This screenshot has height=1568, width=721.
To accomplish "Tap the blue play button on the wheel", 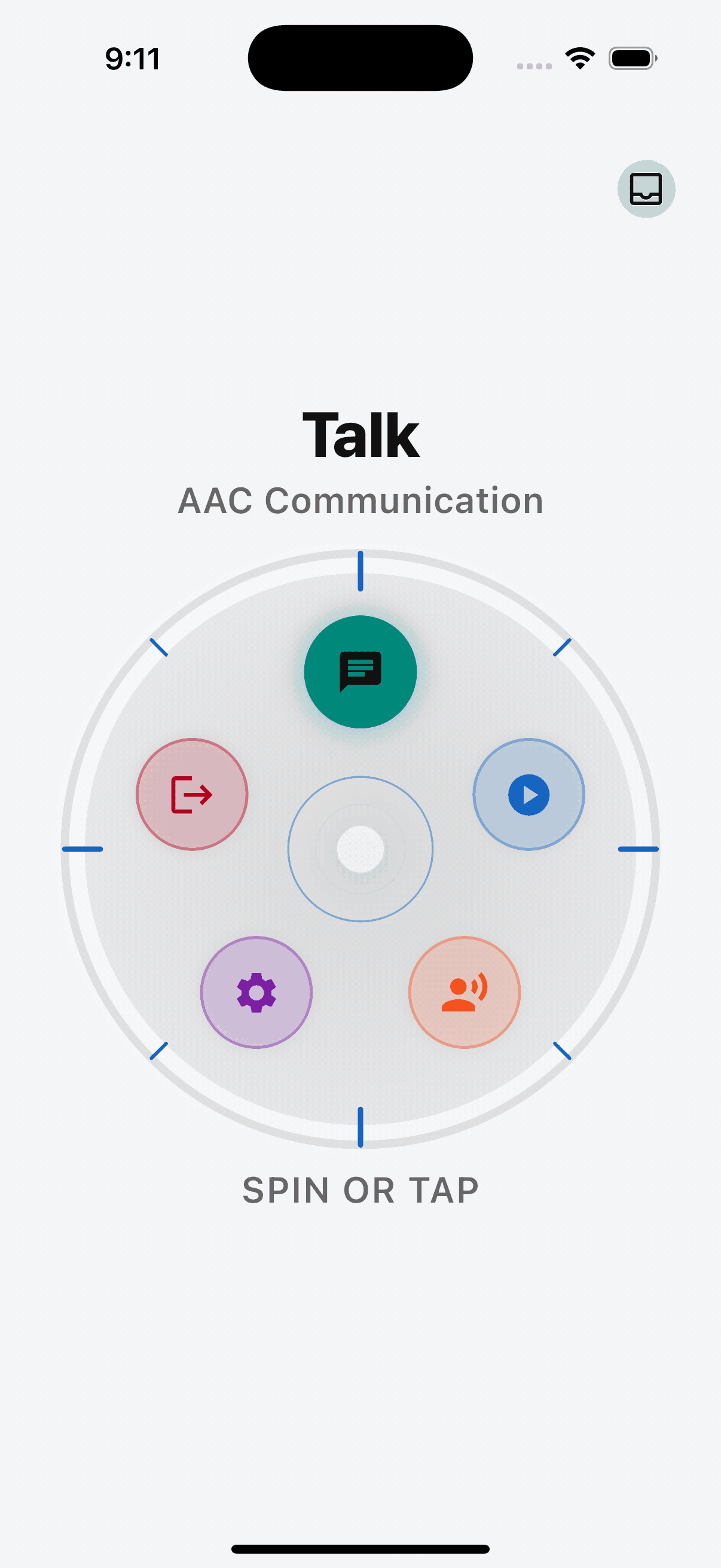I will pos(528,794).
